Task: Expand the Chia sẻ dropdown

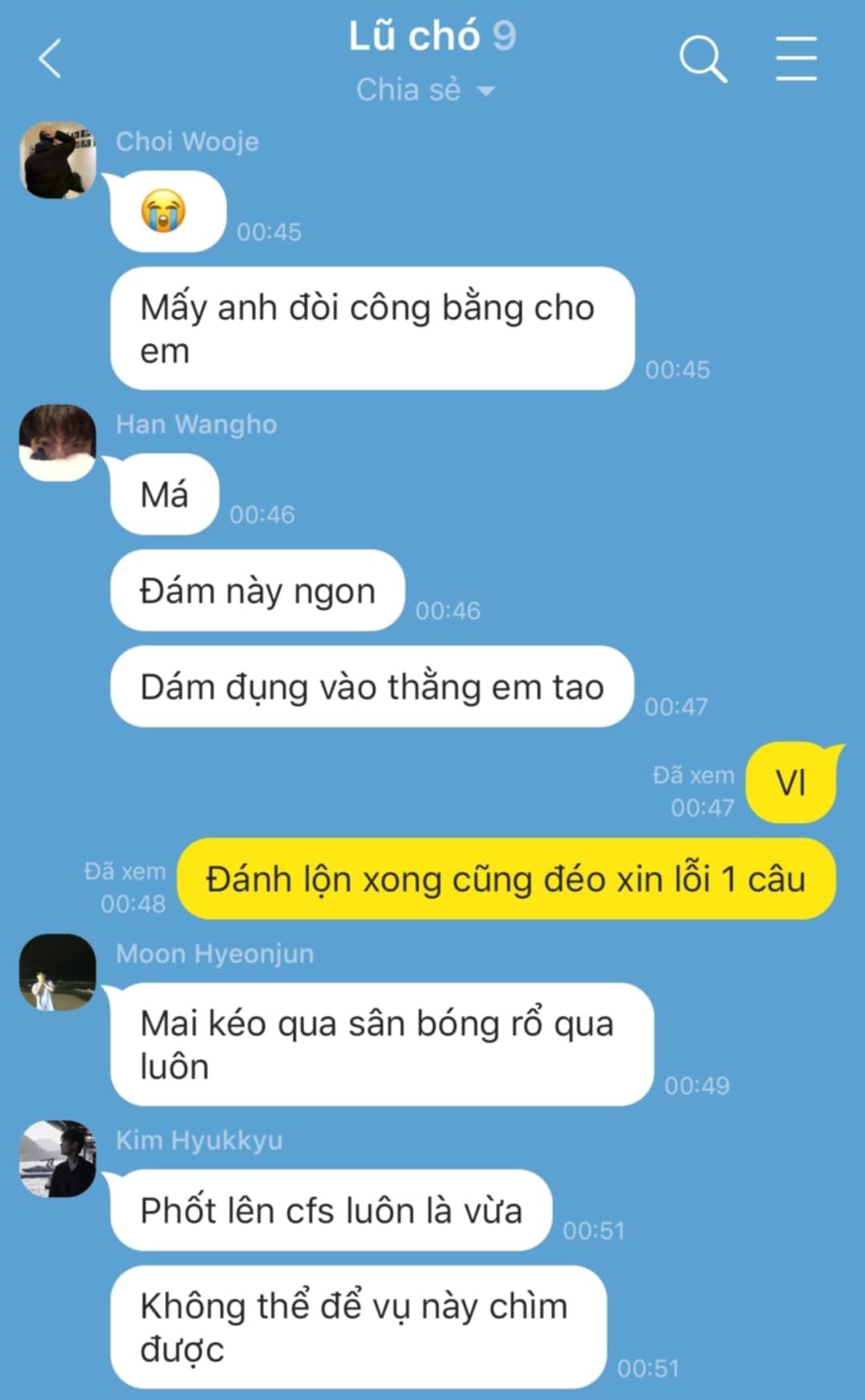Action: point(426,91)
